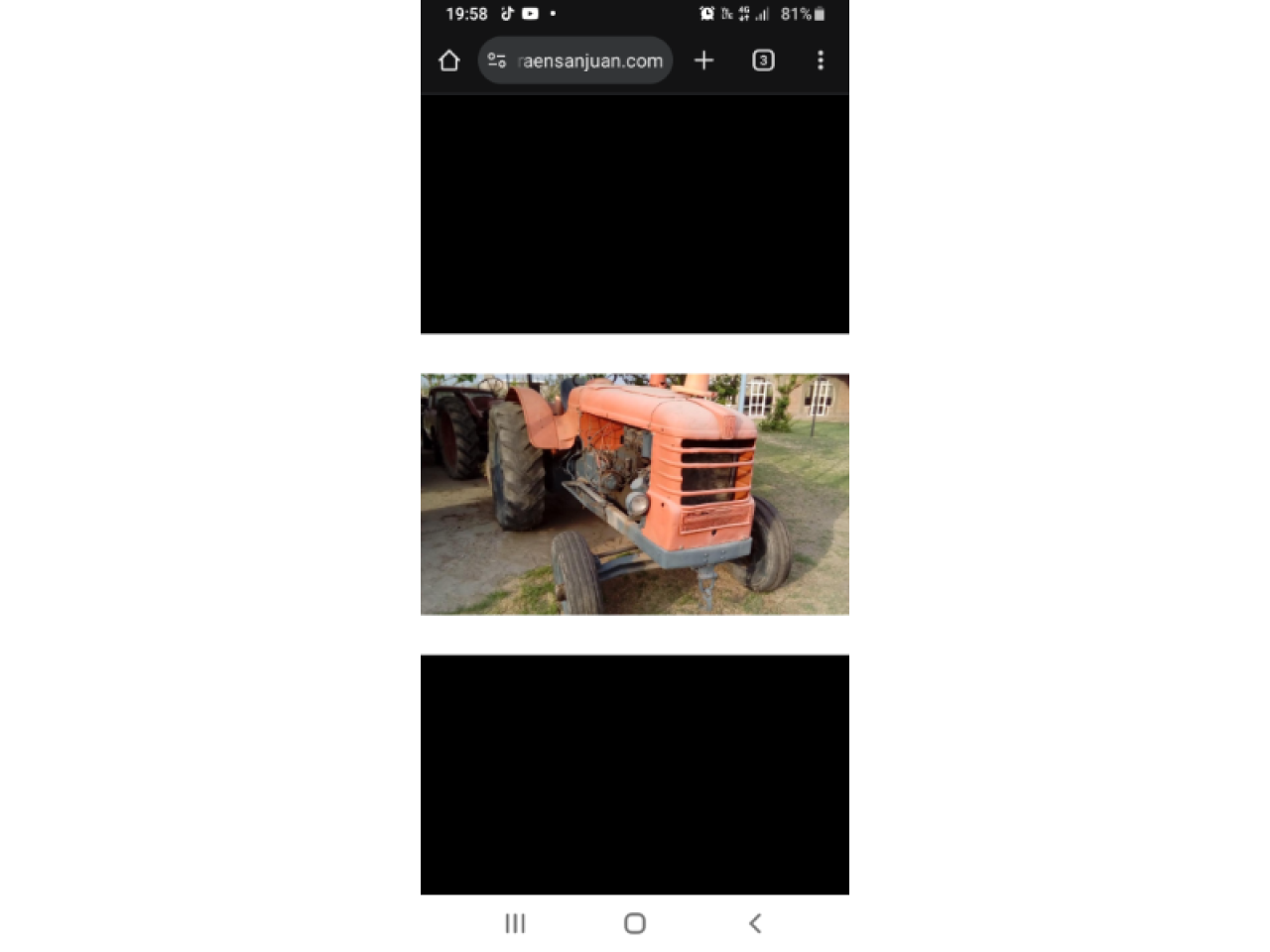Screen dimensions: 1270x952
Task: Go back using system navigation
Action: (755, 923)
